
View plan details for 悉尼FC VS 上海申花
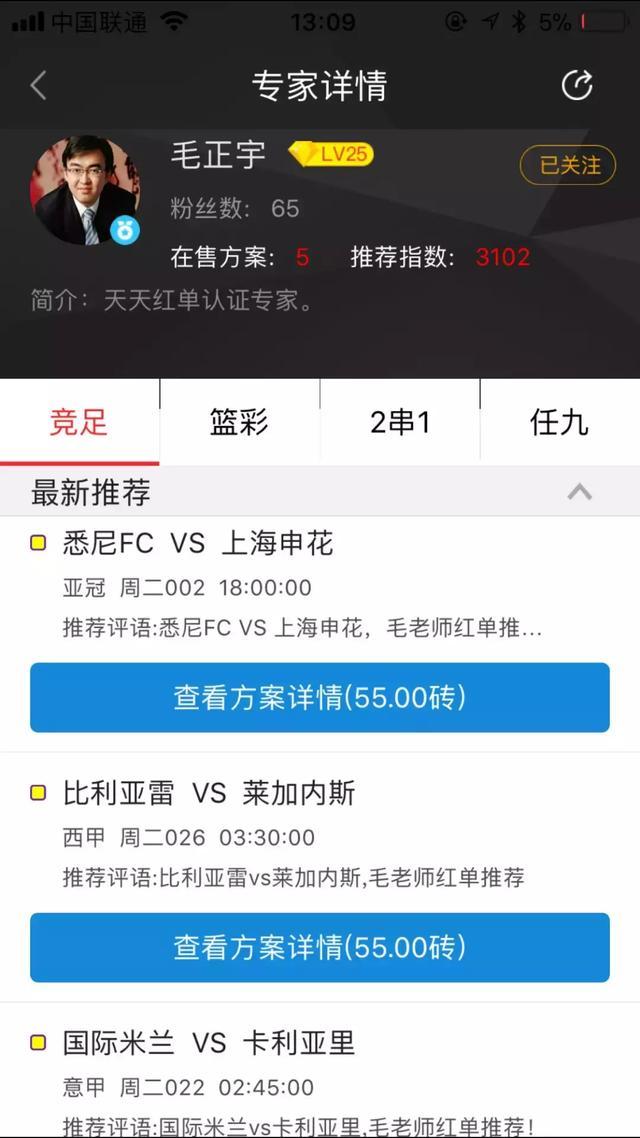(319, 697)
